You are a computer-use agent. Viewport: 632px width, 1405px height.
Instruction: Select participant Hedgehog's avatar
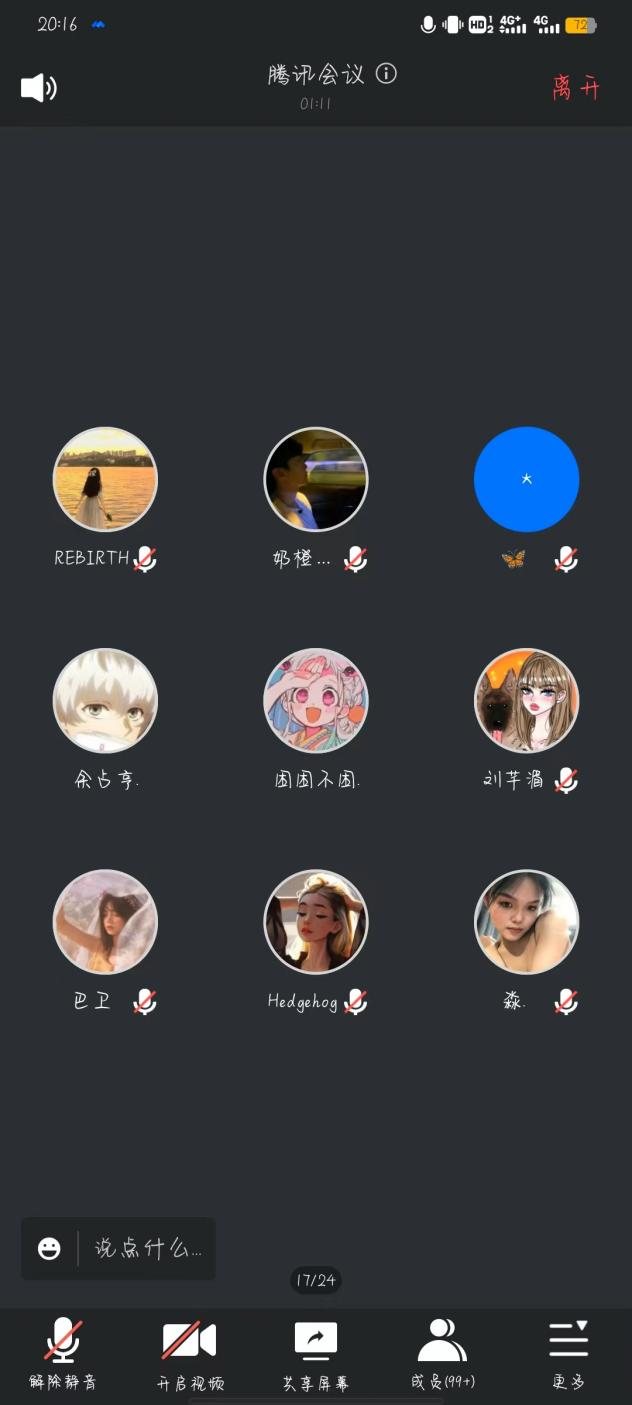pos(316,921)
